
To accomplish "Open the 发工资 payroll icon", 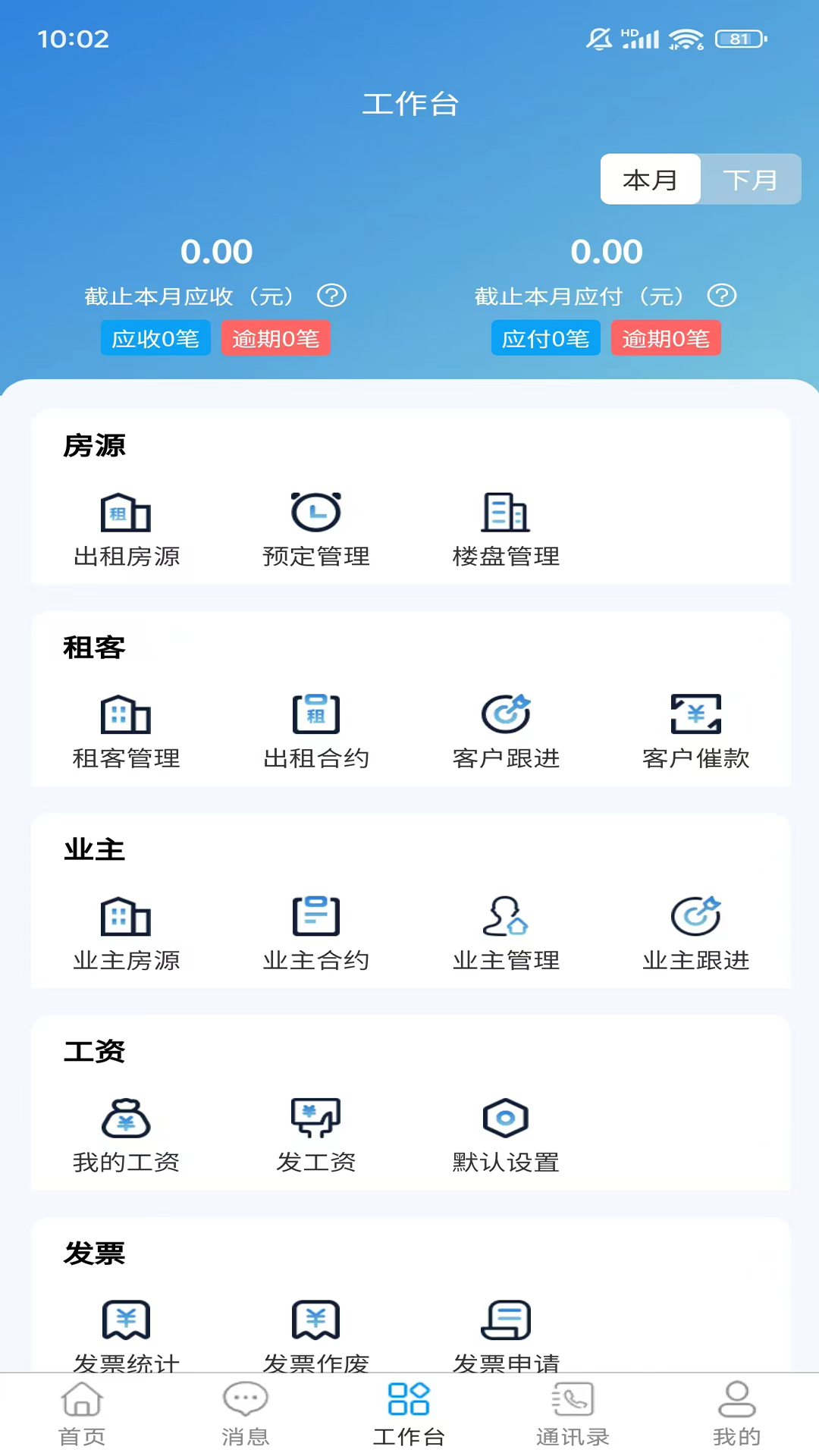I will pyautogui.click(x=315, y=1133).
